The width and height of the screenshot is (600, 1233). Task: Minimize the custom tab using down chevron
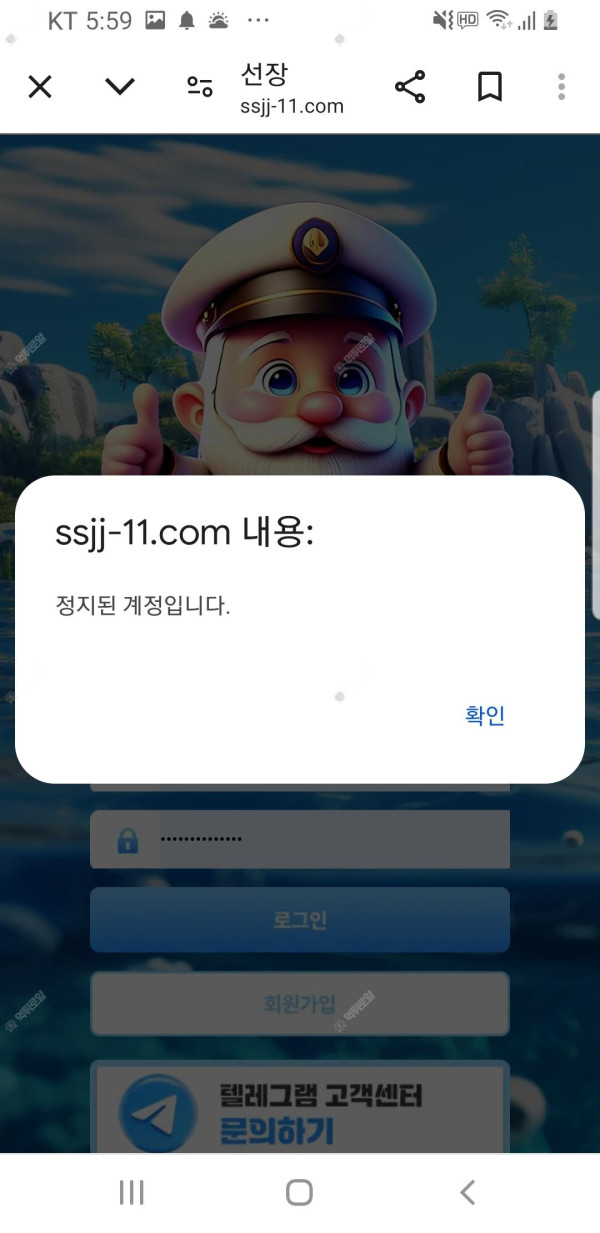click(x=120, y=88)
